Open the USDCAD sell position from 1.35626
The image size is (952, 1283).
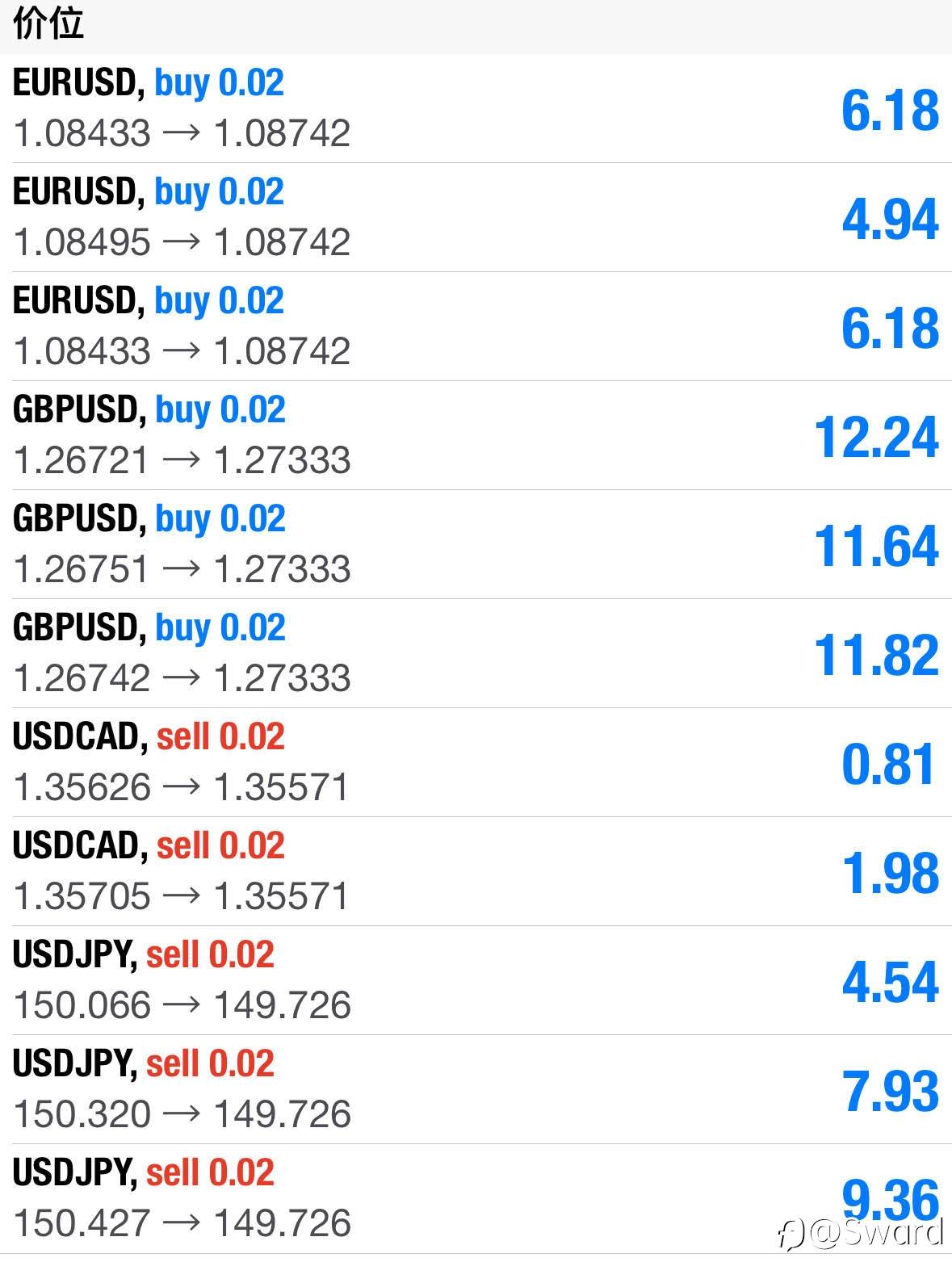click(476, 762)
